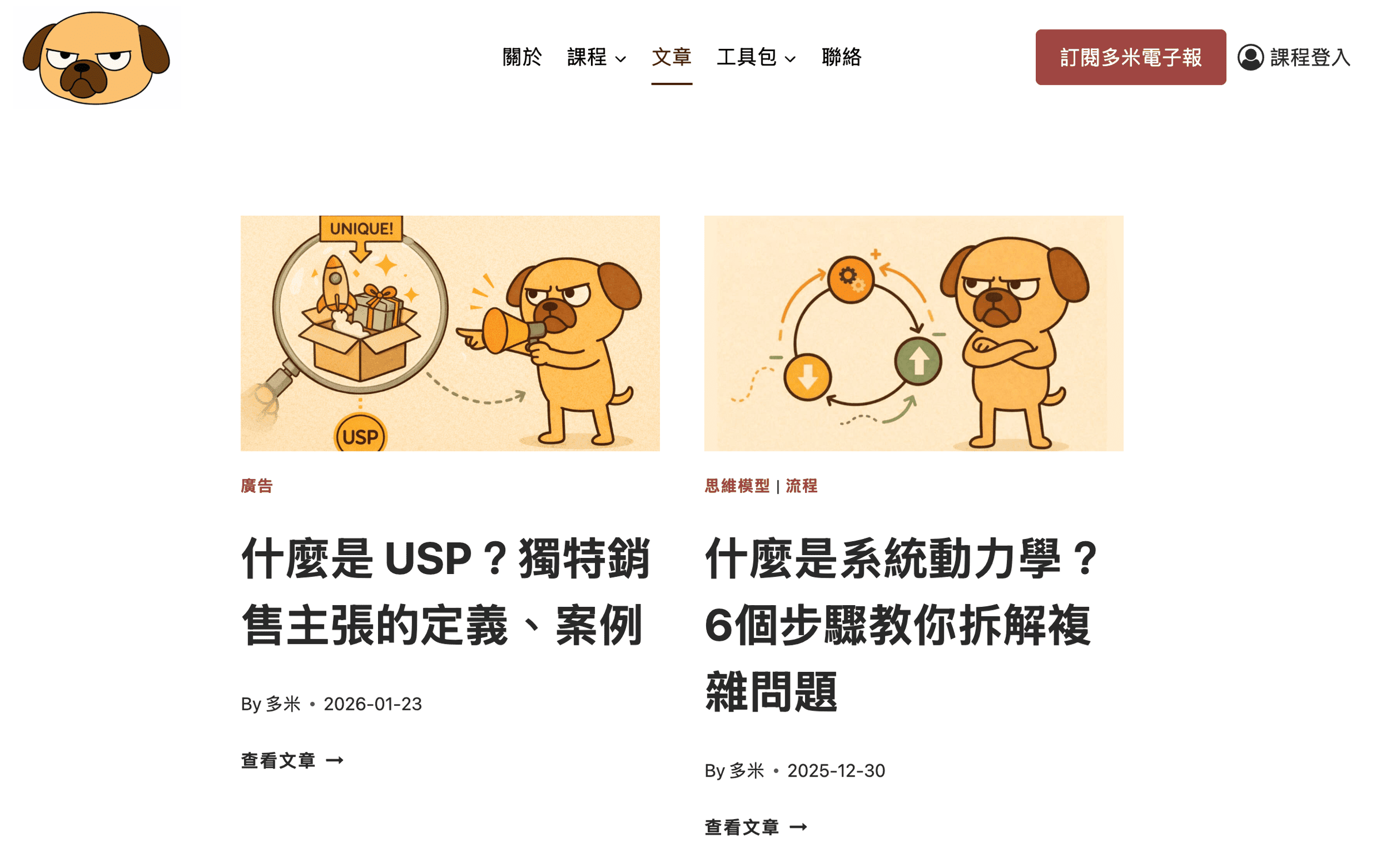This screenshot has width=1381, height=868.
Task: Select the 廣告 category tag
Action: [257, 485]
